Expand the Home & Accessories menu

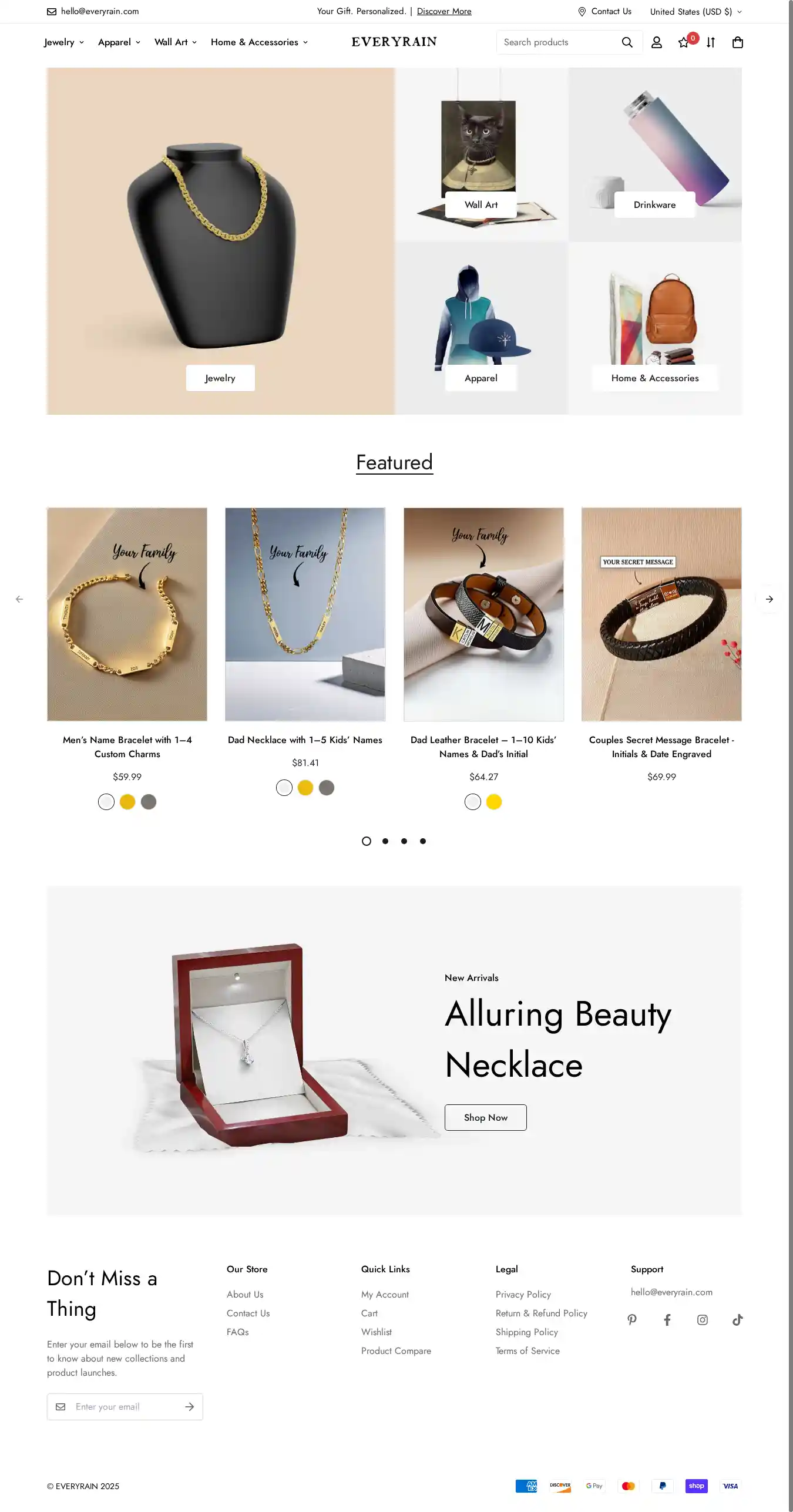[258, 42]
